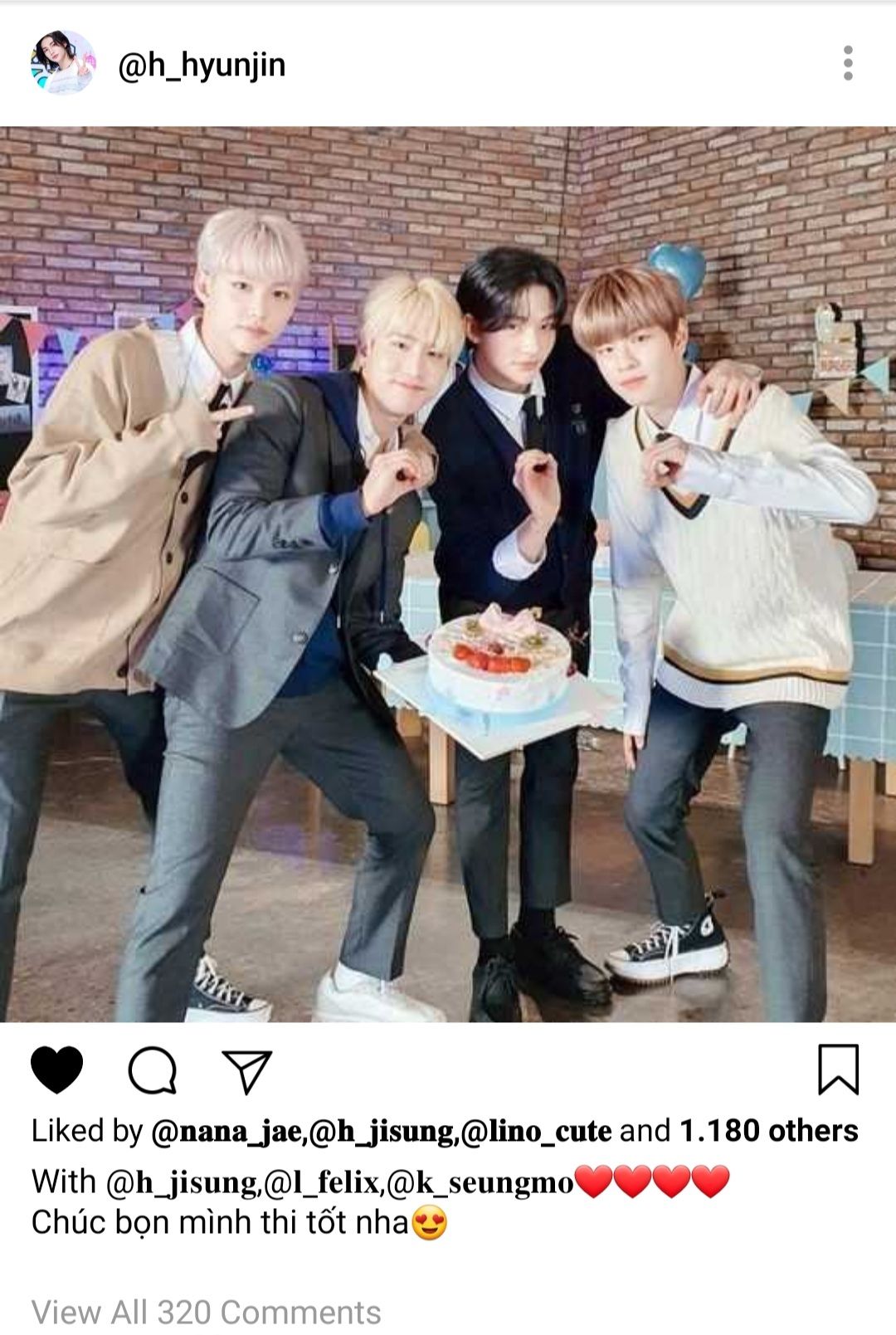Open the post's overflow menu
The image size is (896, 1335).
[847, 64]
